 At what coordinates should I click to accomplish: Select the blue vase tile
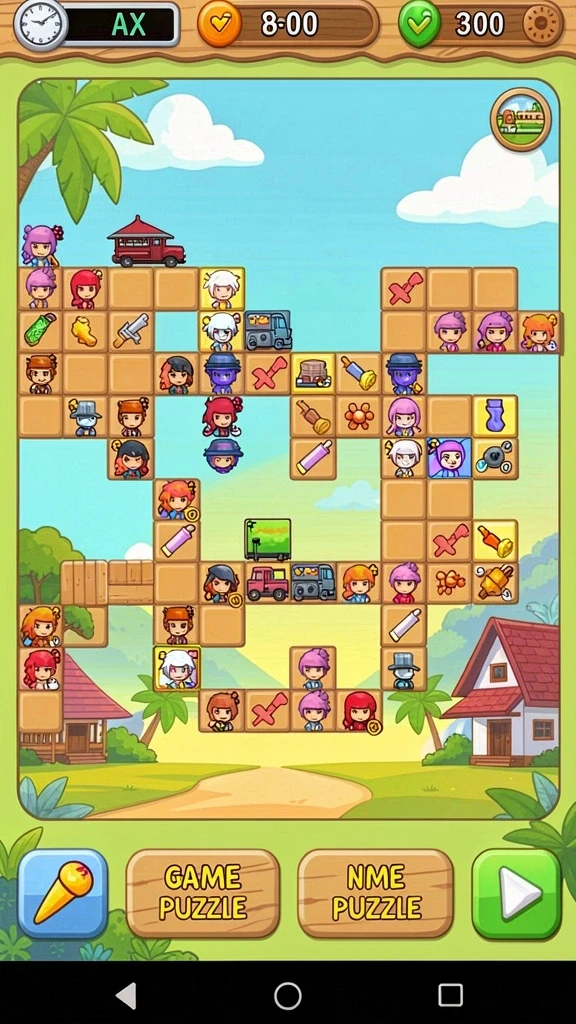coord(495,416)
